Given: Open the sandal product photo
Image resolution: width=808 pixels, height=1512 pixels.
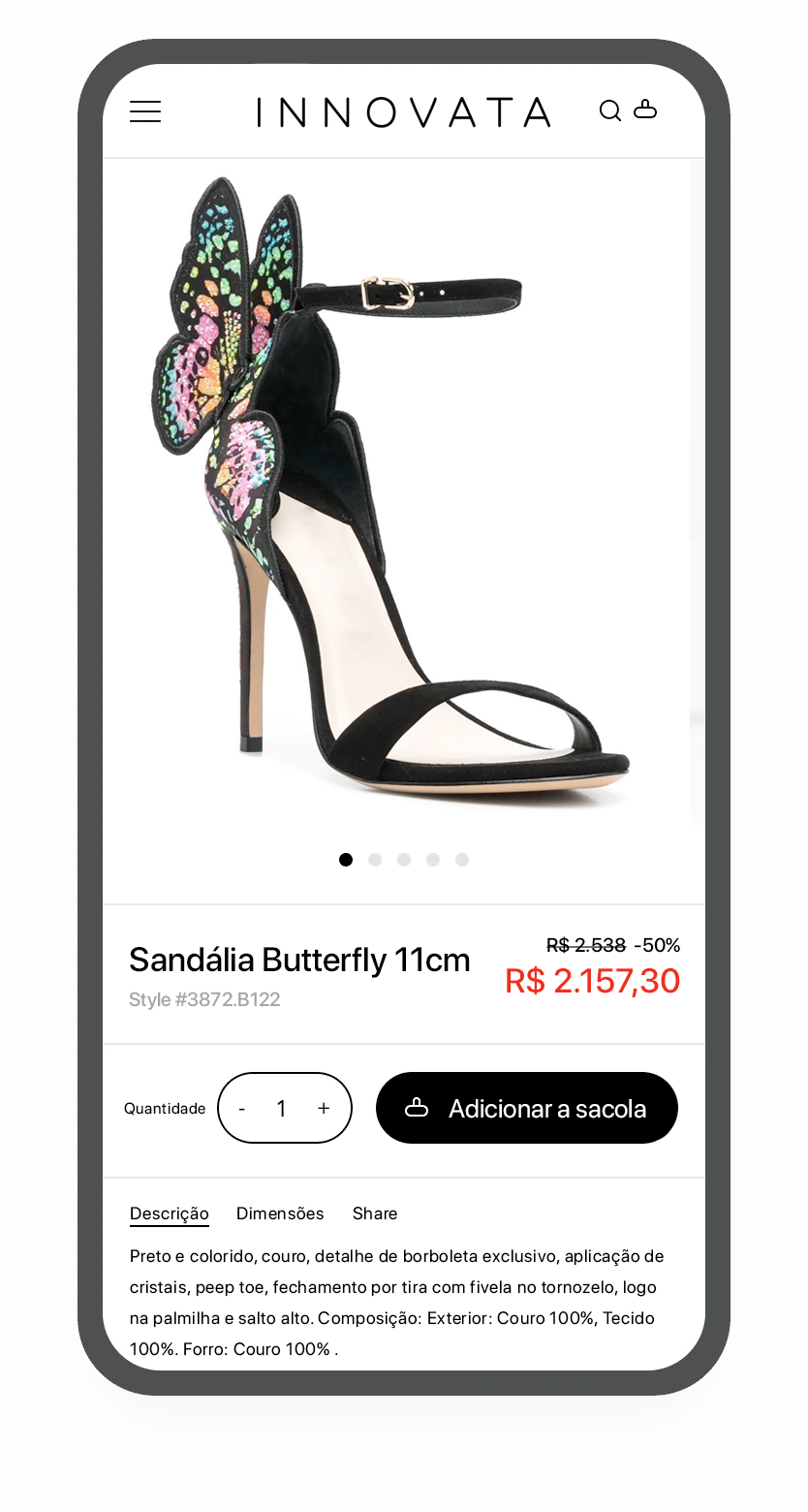Looking at the screenshot, I should (396, 494).
